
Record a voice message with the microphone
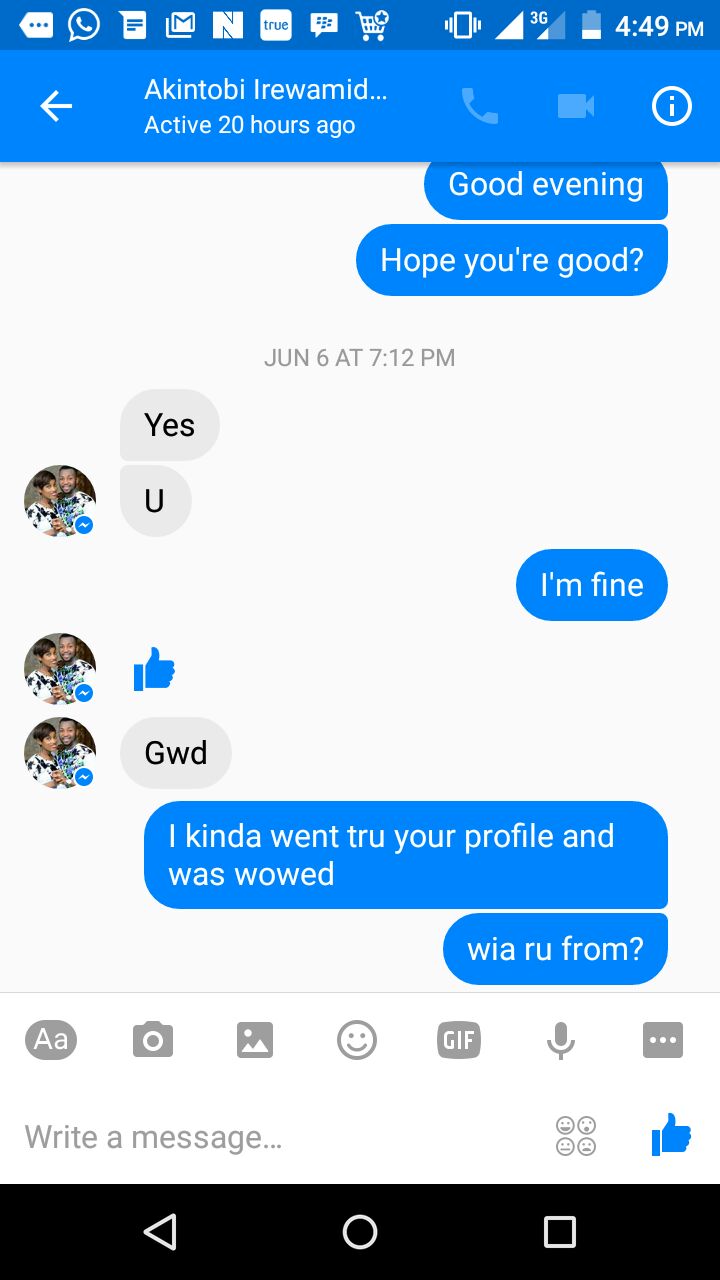[561, 1040]
